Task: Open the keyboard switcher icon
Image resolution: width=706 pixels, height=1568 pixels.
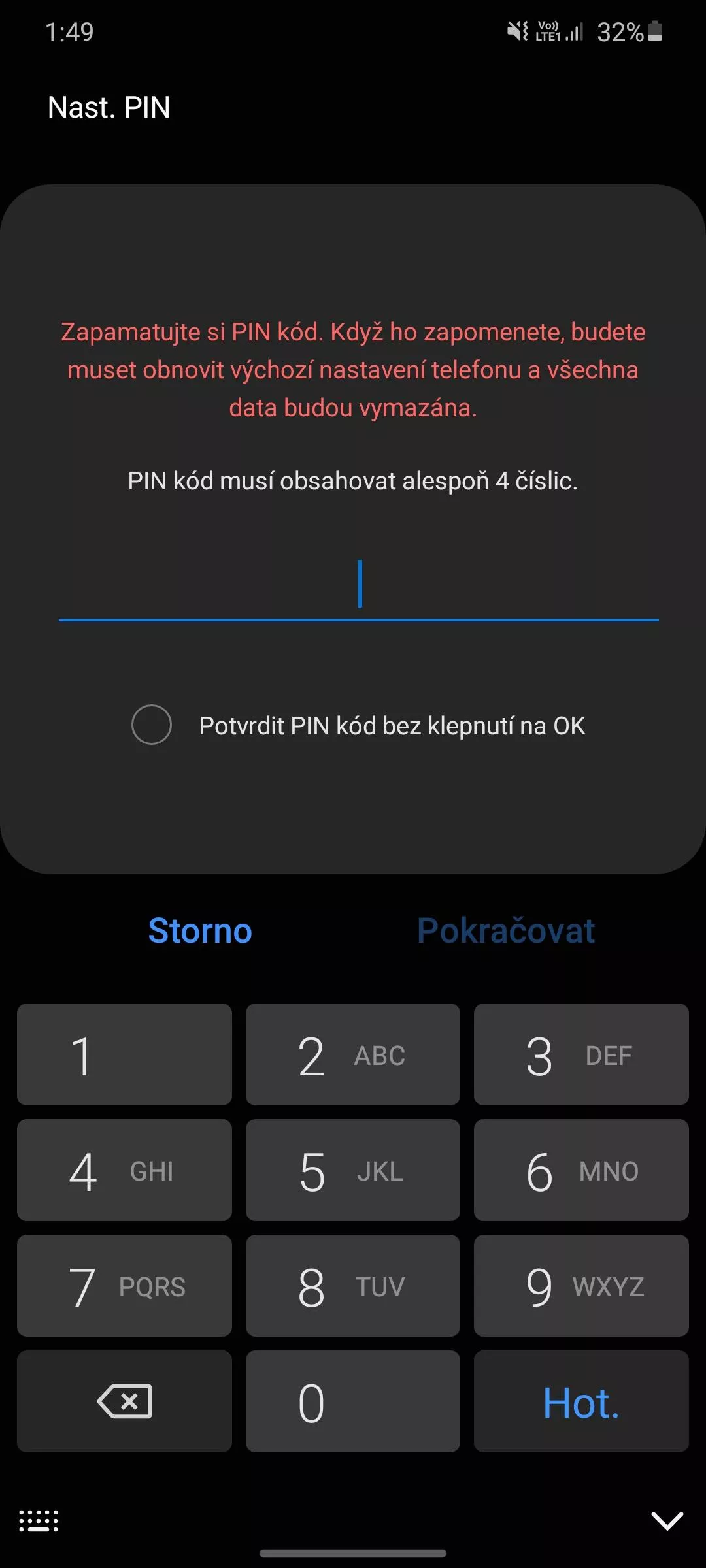Action: click(x=39, y=1521)
